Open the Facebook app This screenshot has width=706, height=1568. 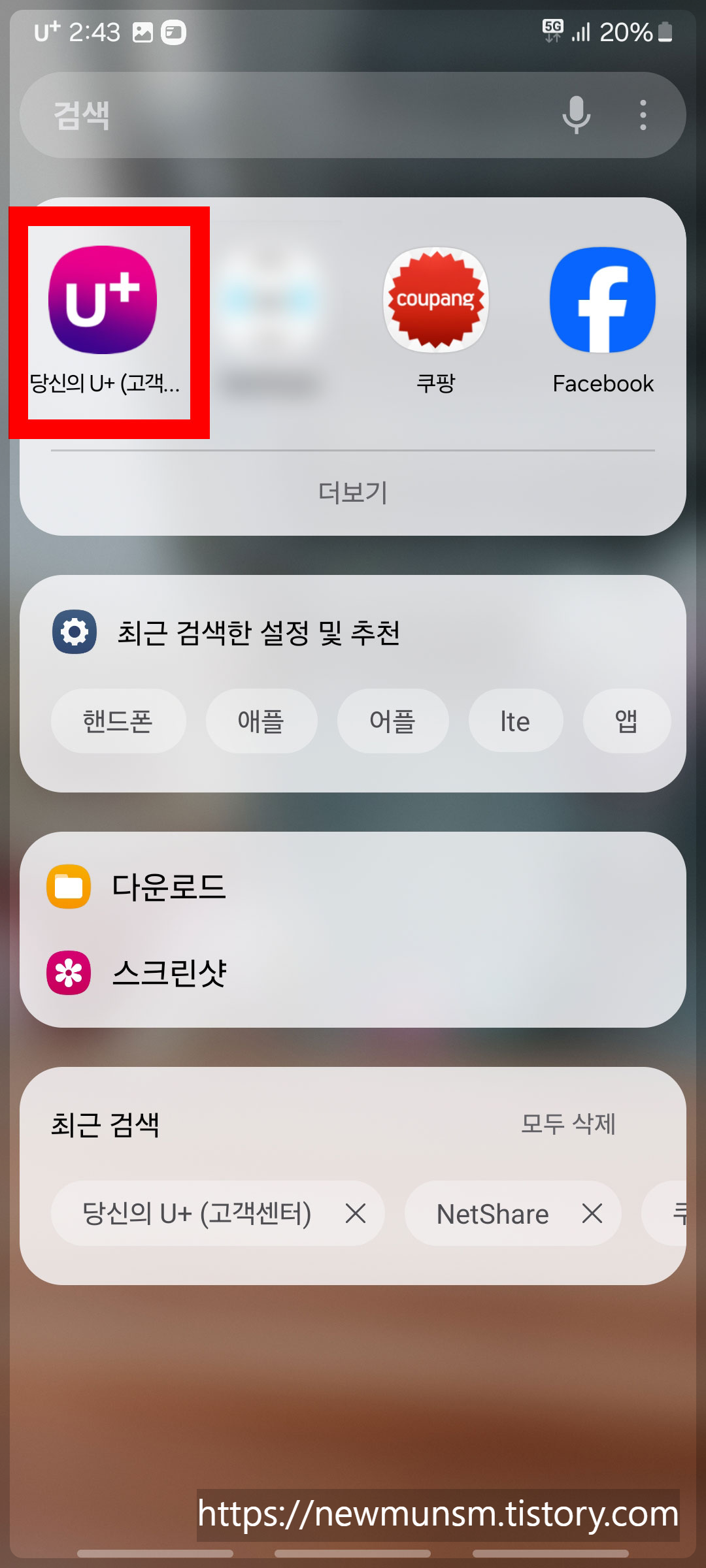click(x=602, y=299)
